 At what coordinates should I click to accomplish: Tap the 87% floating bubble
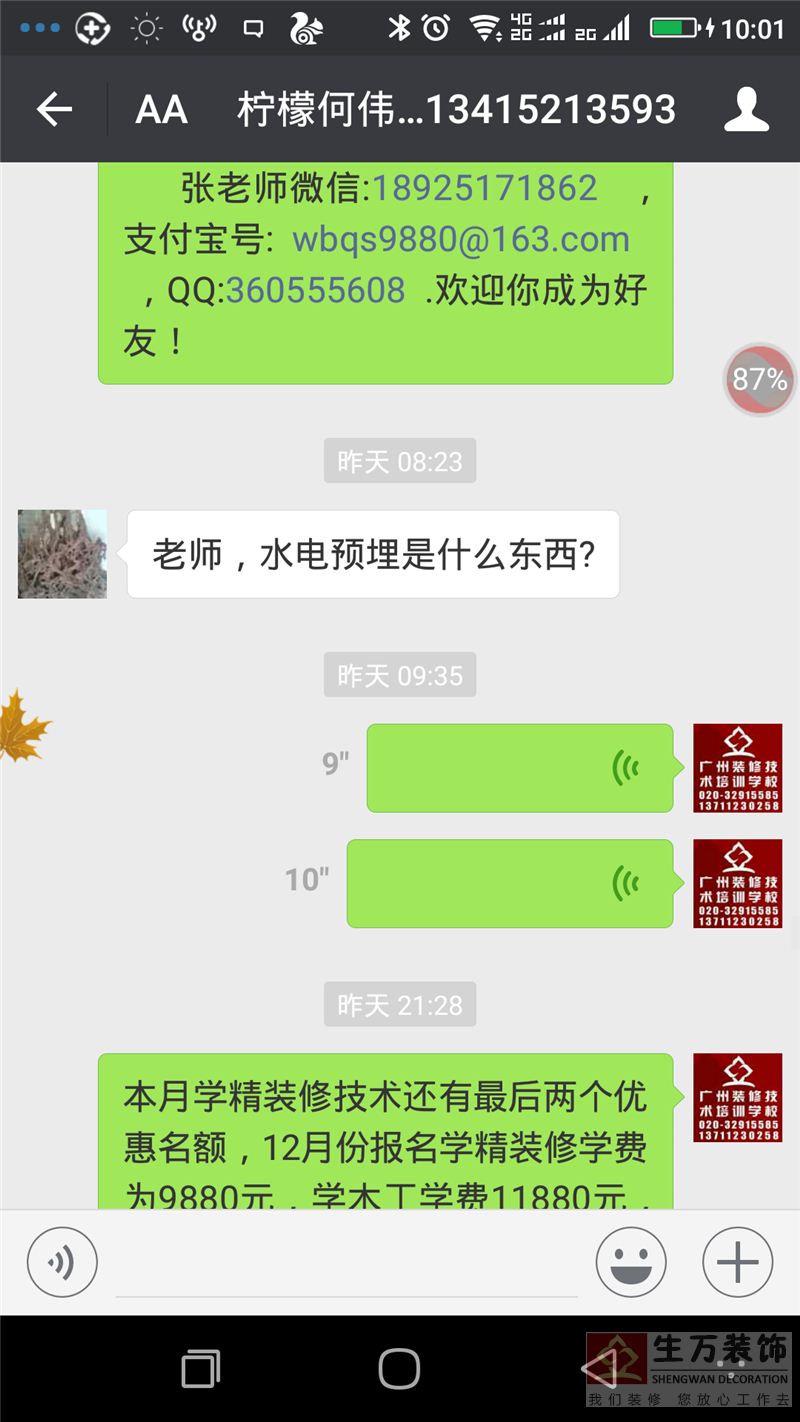[x=760, y=379]
